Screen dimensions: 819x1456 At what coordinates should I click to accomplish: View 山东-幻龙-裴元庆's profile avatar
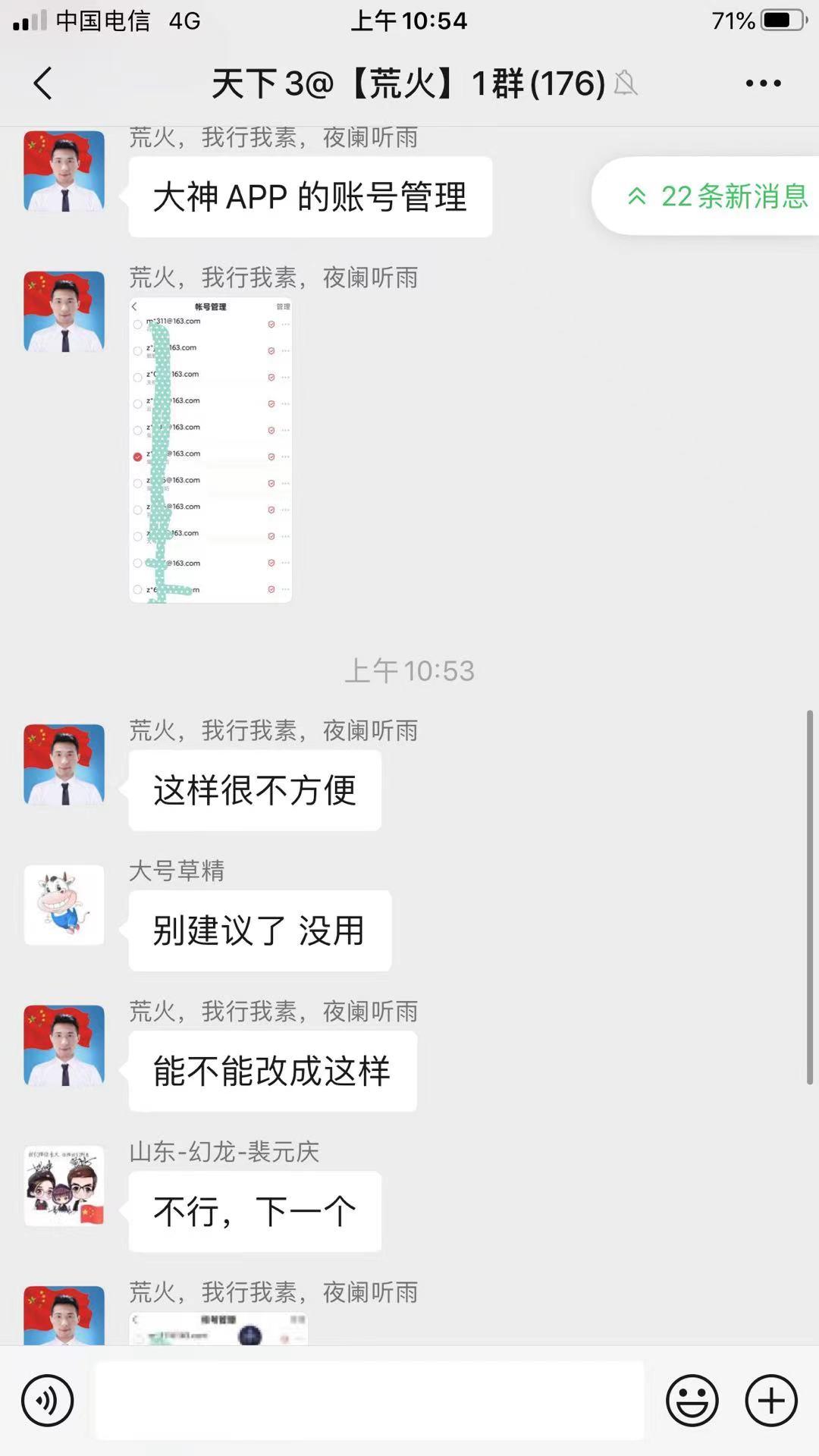pyautogui.click(x=64, y=1185)
